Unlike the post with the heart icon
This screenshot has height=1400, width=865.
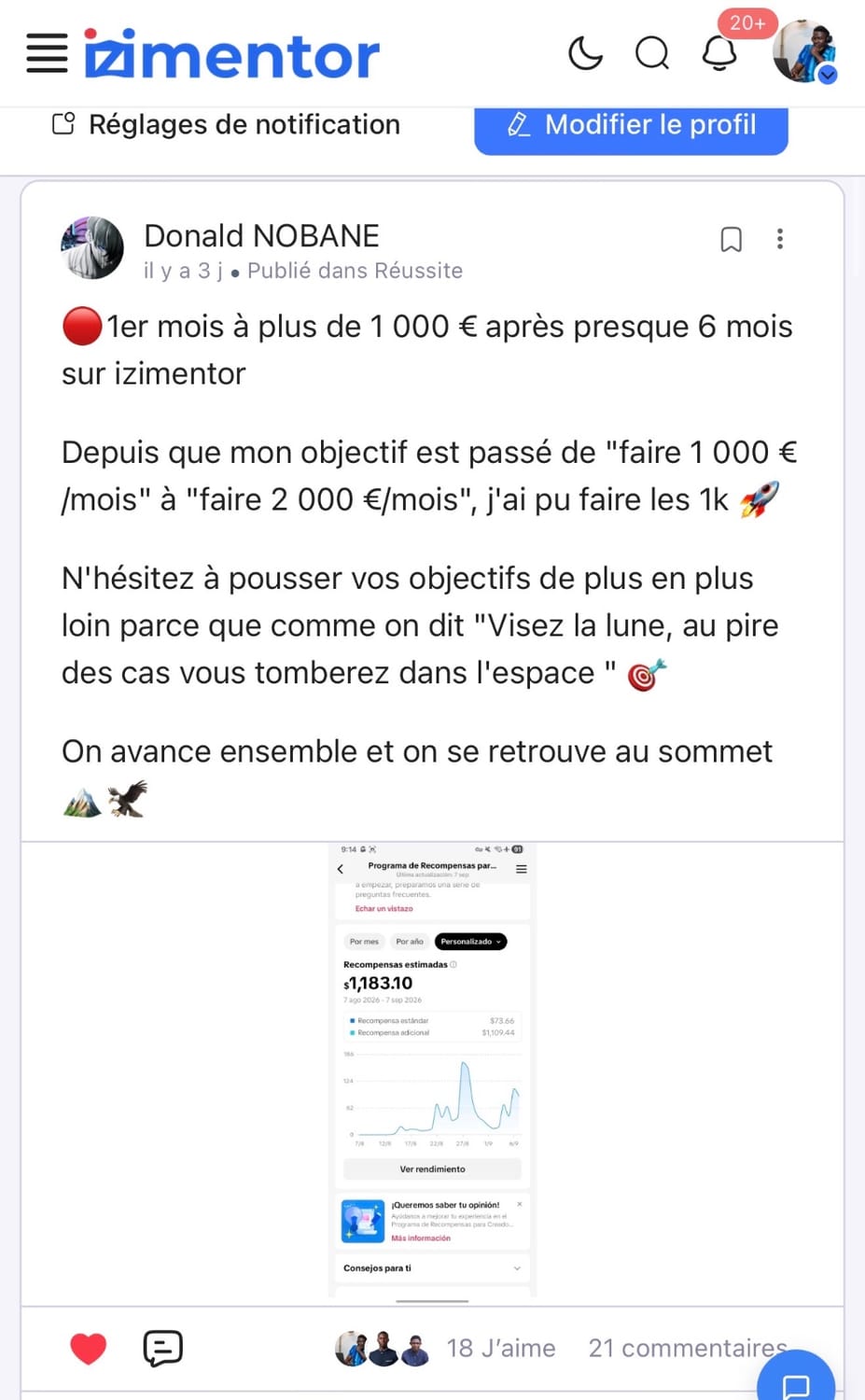coord(89,1349)
